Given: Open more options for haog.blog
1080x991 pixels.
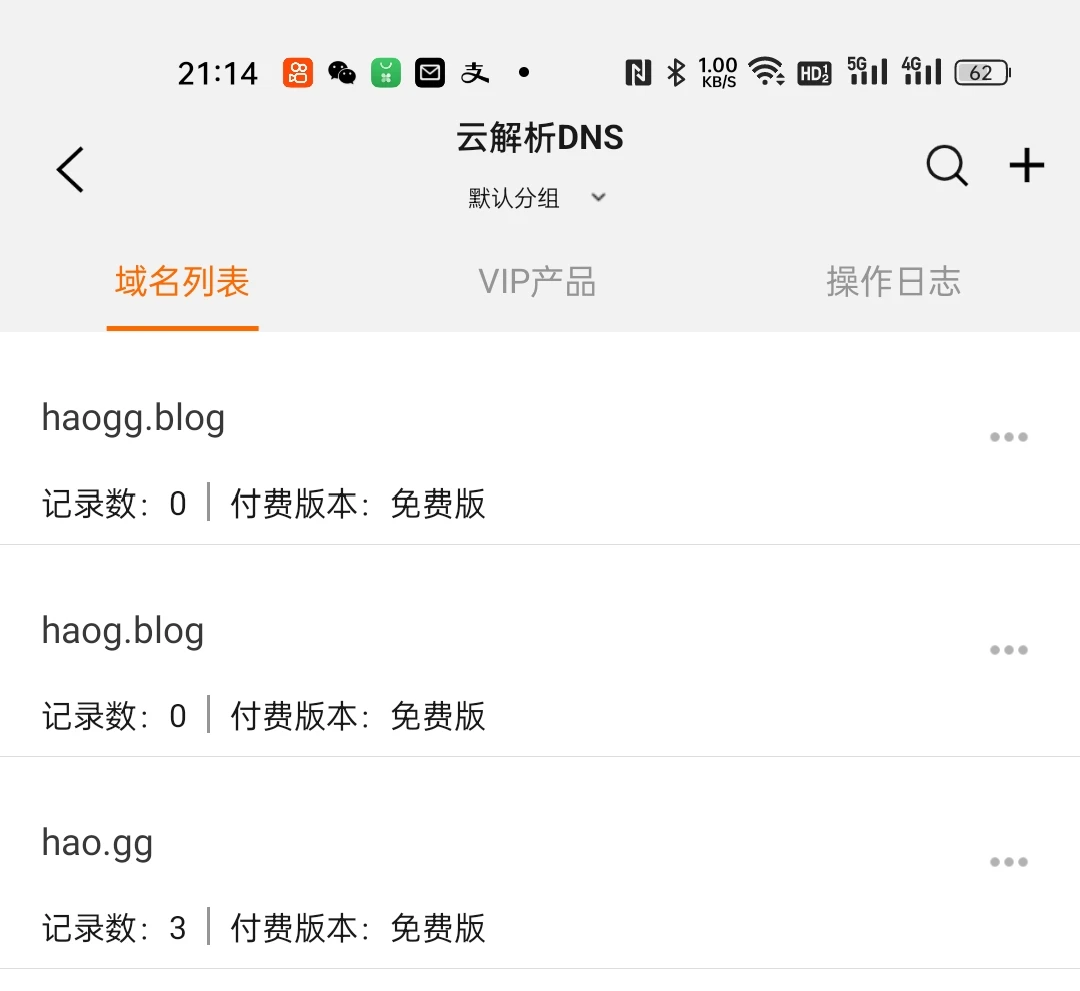Looking at the screenshot, I should coord(1008,650).
